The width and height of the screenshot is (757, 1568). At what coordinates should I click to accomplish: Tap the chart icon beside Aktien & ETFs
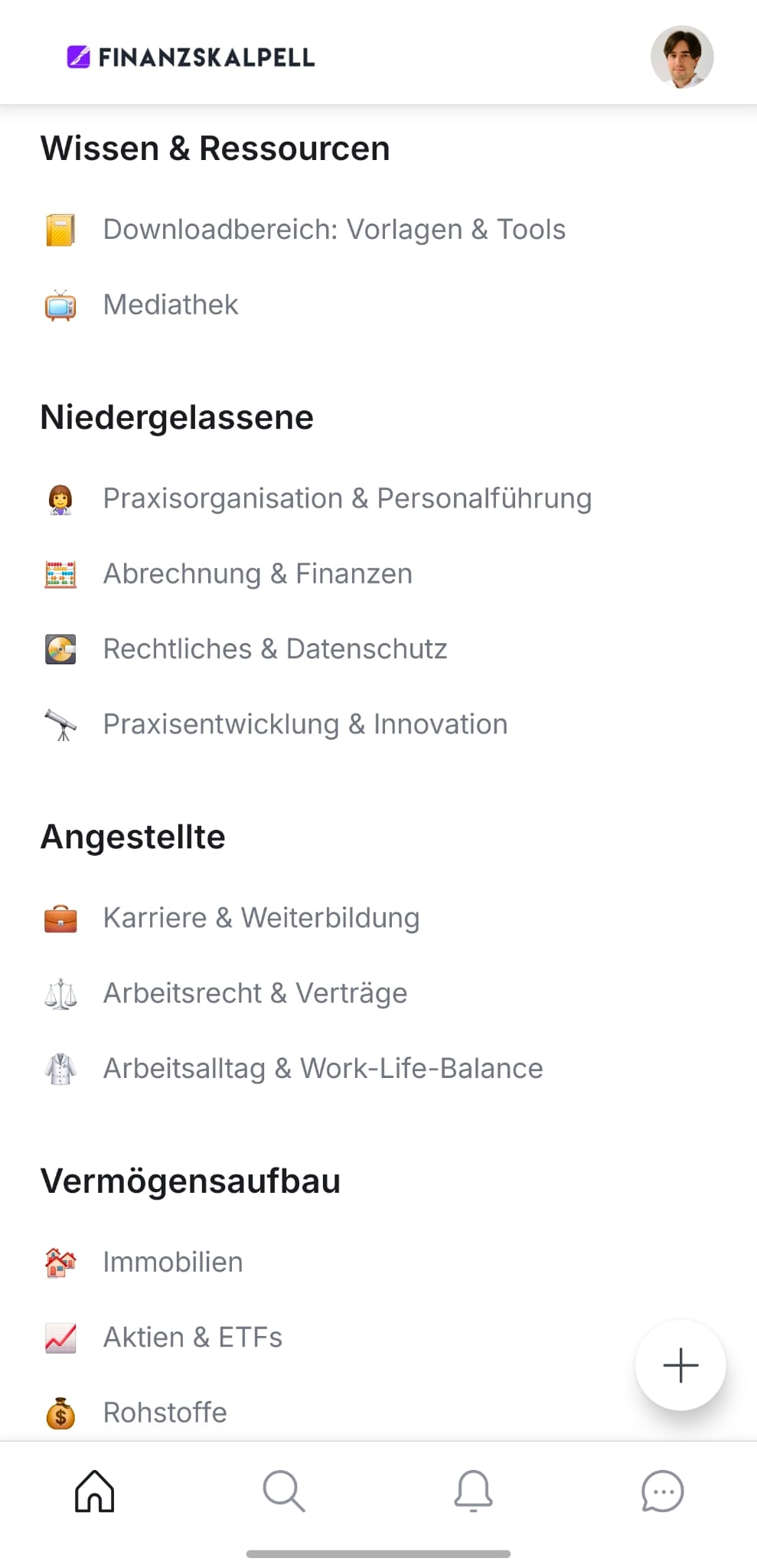click(61, 1337)
